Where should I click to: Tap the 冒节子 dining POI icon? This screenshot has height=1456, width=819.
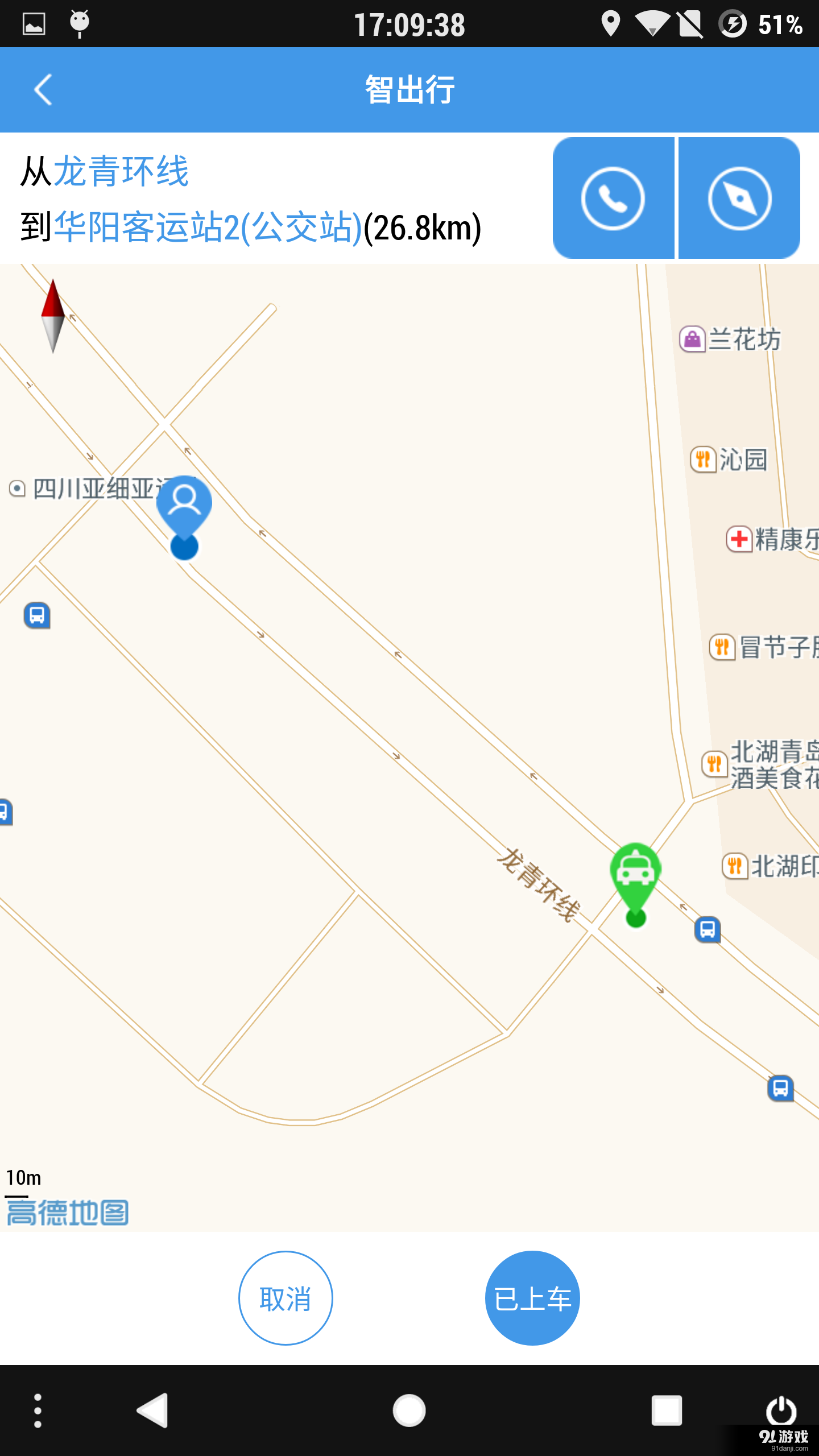(723, 647)
